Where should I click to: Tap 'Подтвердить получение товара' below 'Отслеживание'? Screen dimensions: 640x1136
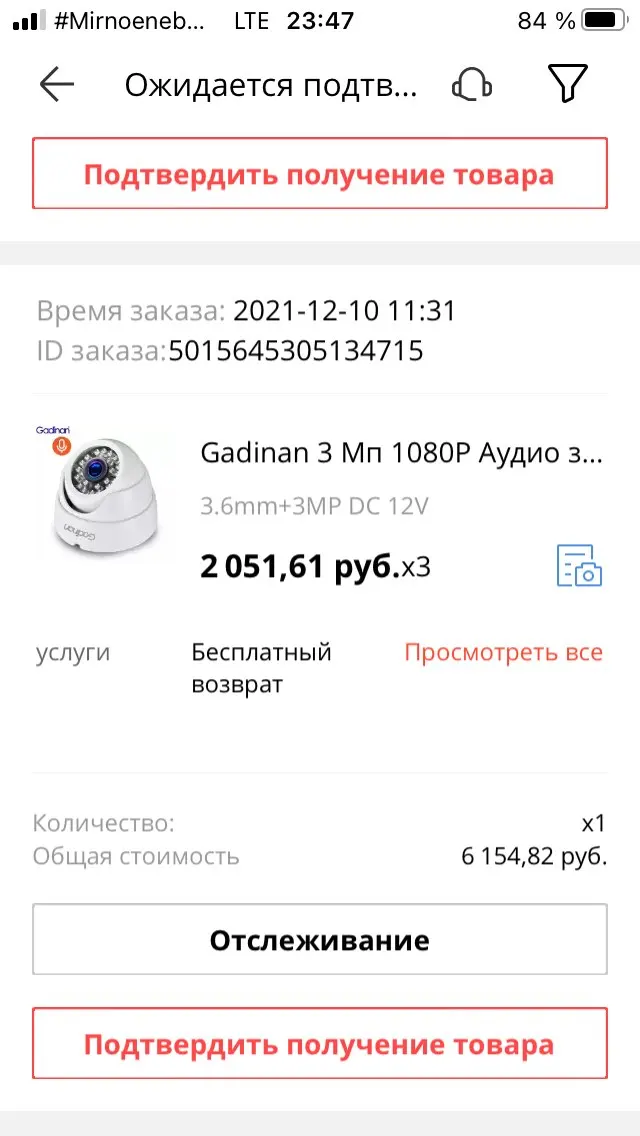click(x=320, y=1045)
